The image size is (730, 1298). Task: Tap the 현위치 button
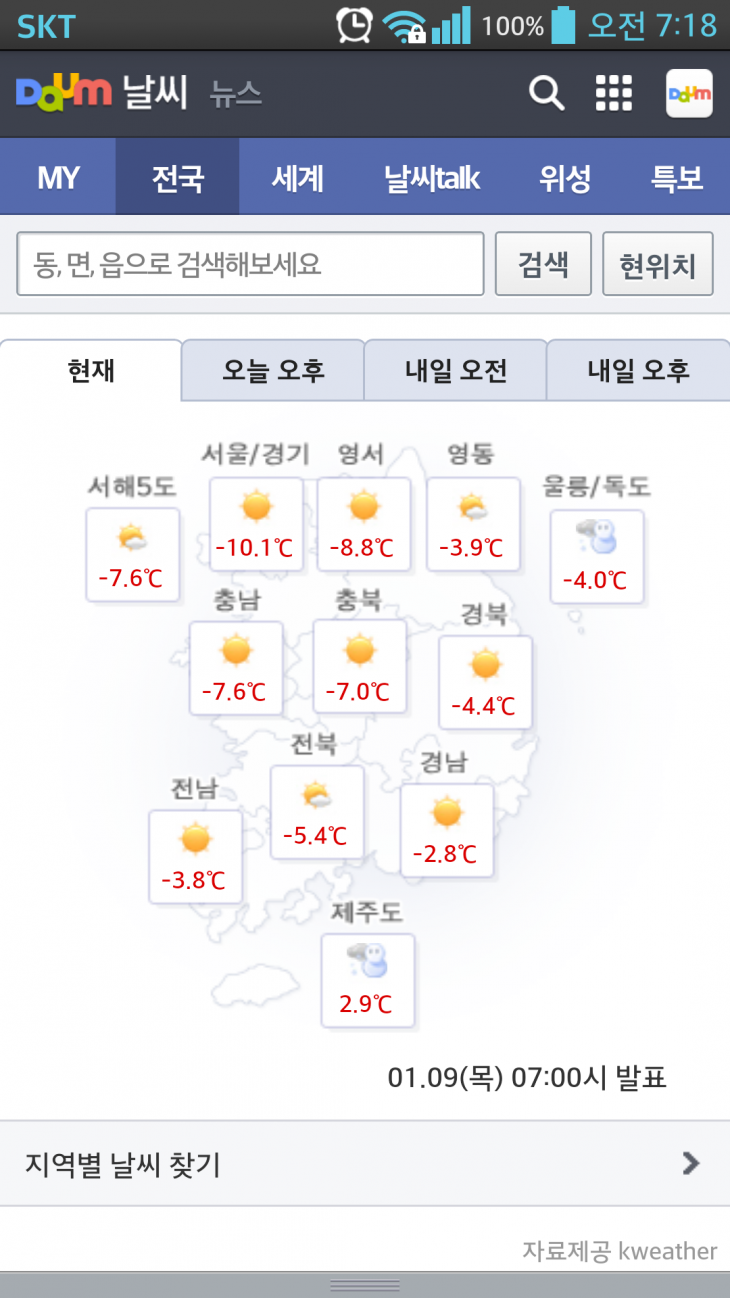point(657,265)
